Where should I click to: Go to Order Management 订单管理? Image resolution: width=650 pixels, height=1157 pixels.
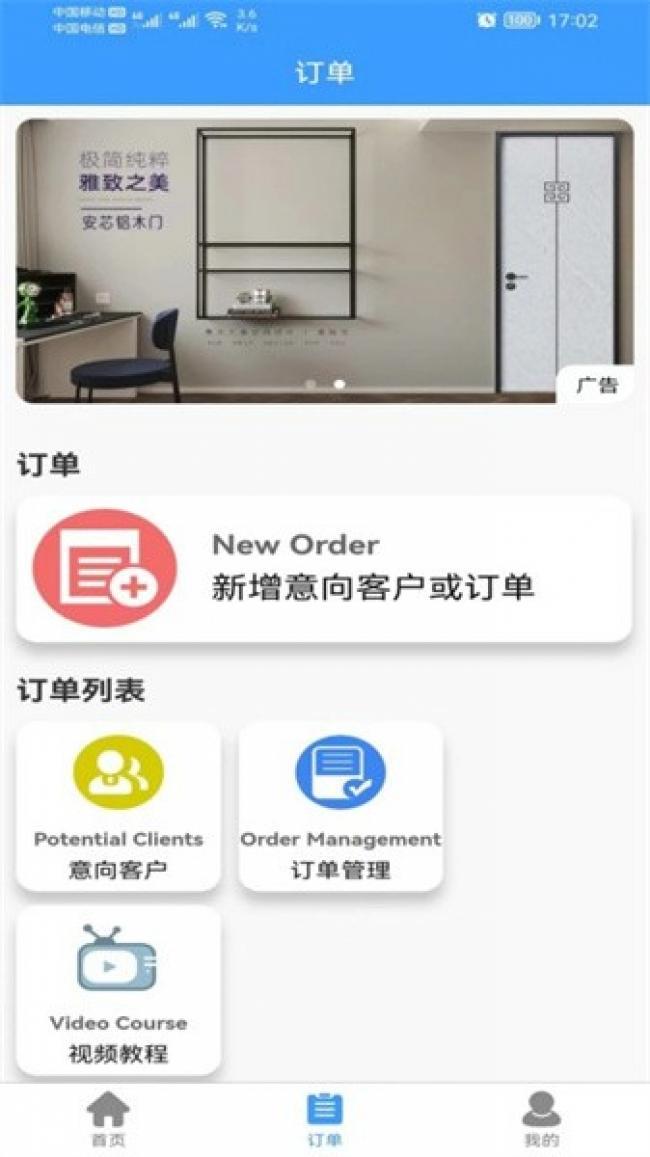(x=340, y=806)
